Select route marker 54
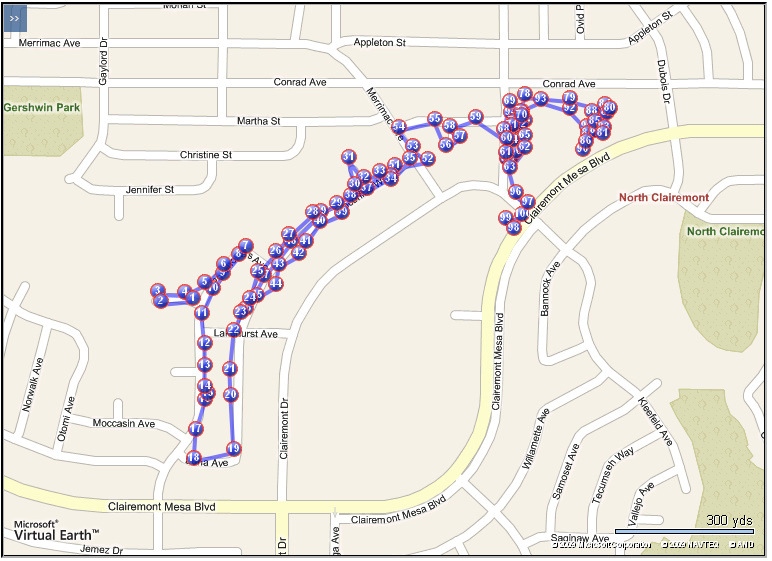Screen dimensions: 772x561 click(399, 127)
